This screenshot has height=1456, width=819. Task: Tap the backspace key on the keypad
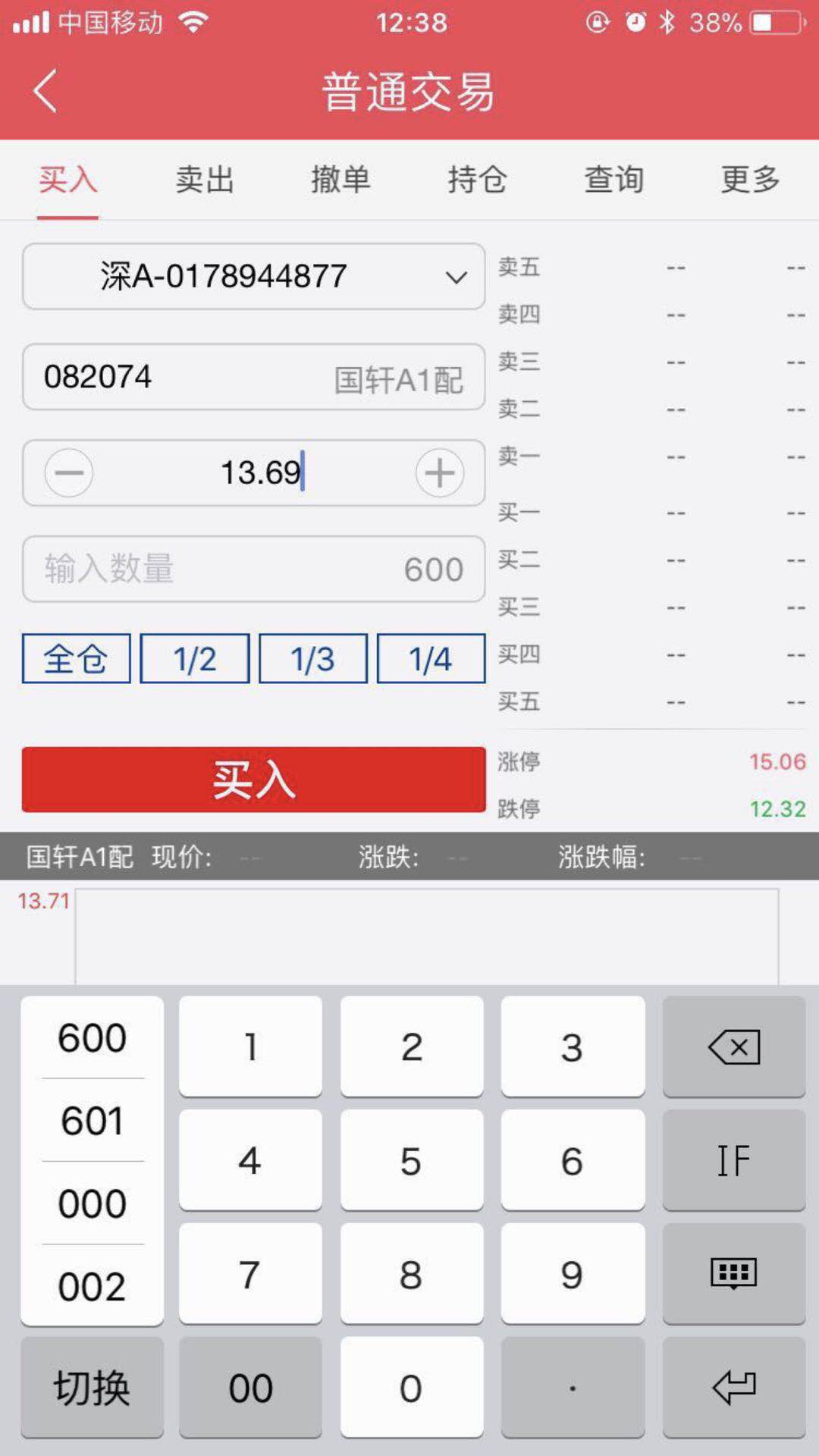(x=733, y=1047)
